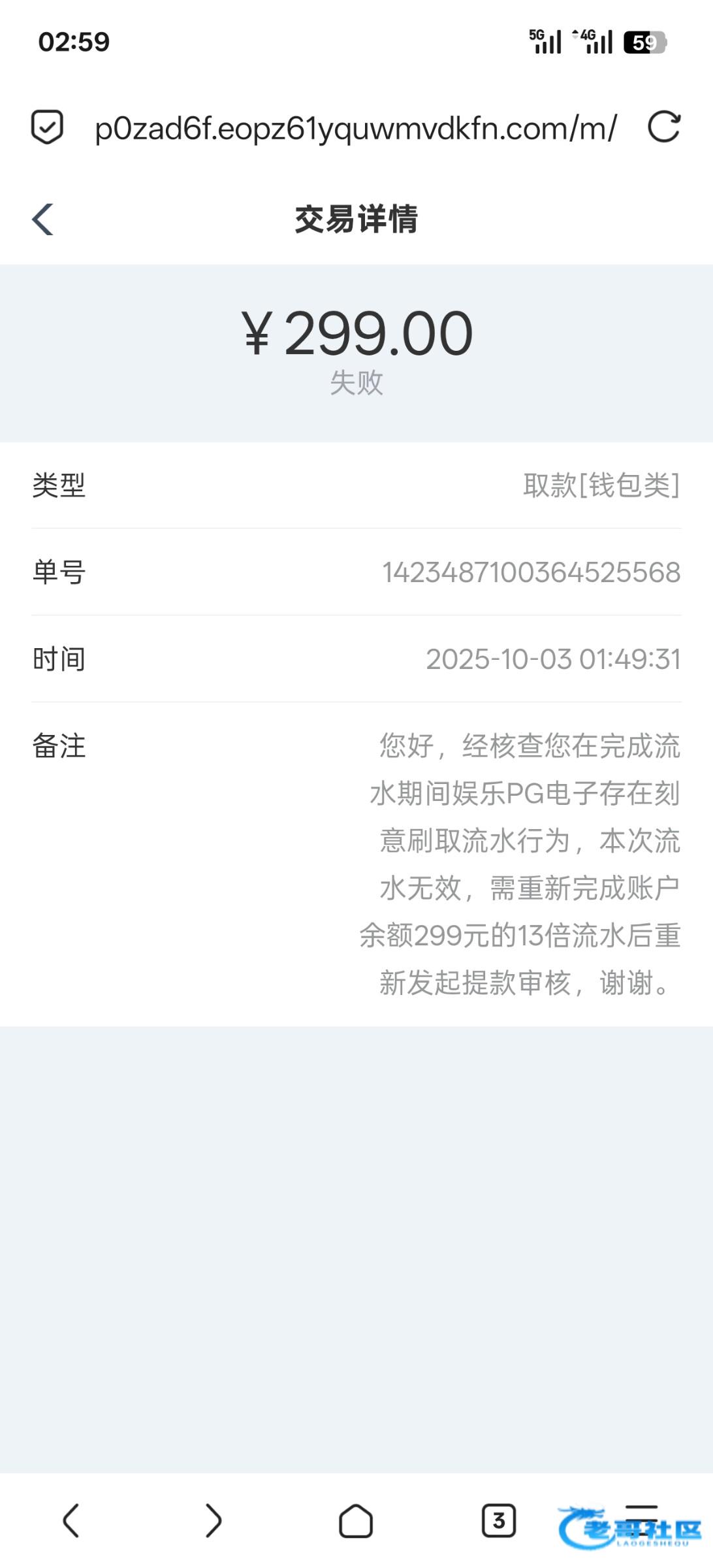This screenshot has width=713, height=1568.
Task: Open the browser home page
Action: [356, 1520]
